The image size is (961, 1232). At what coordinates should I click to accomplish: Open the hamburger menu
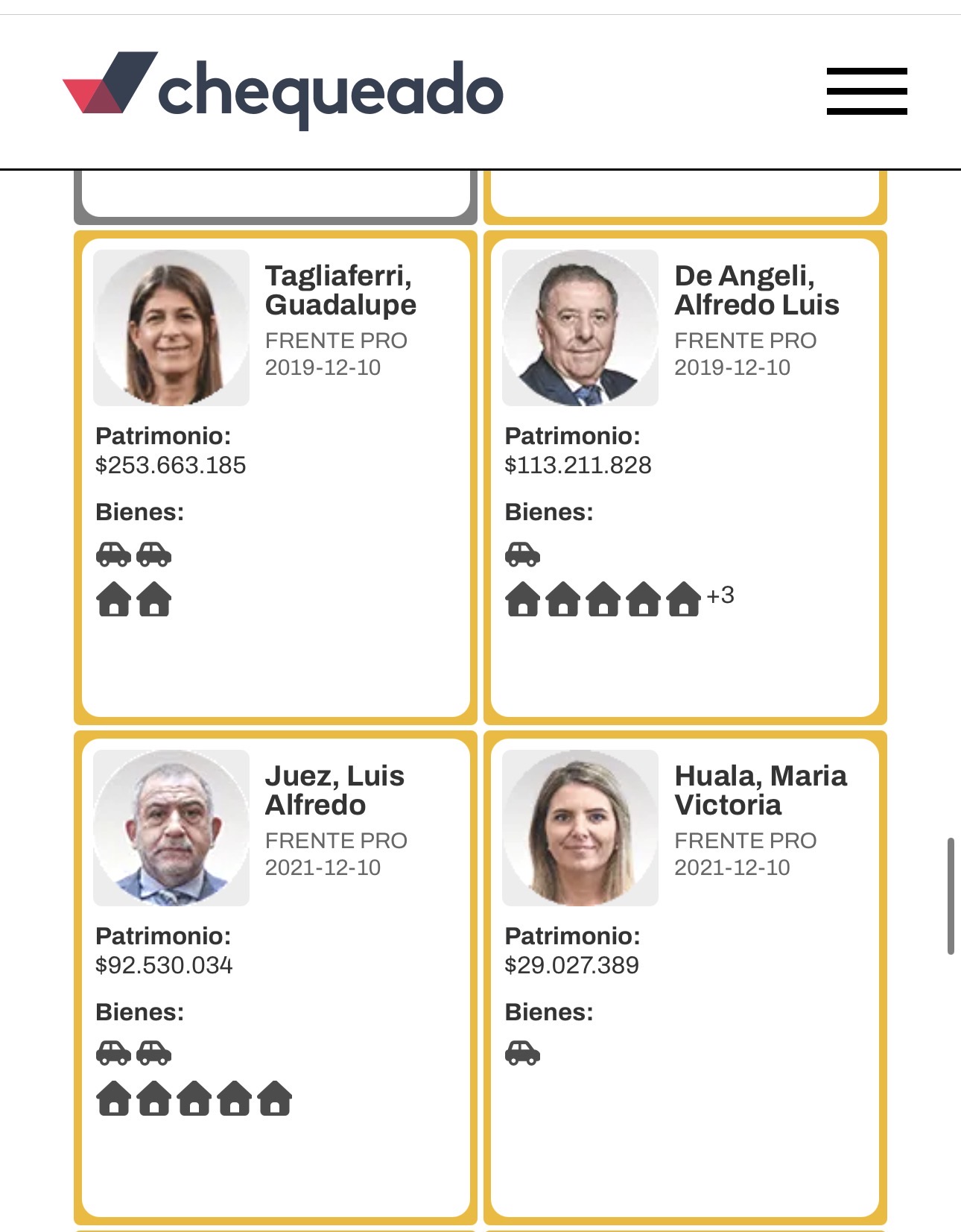click(866, 91)
